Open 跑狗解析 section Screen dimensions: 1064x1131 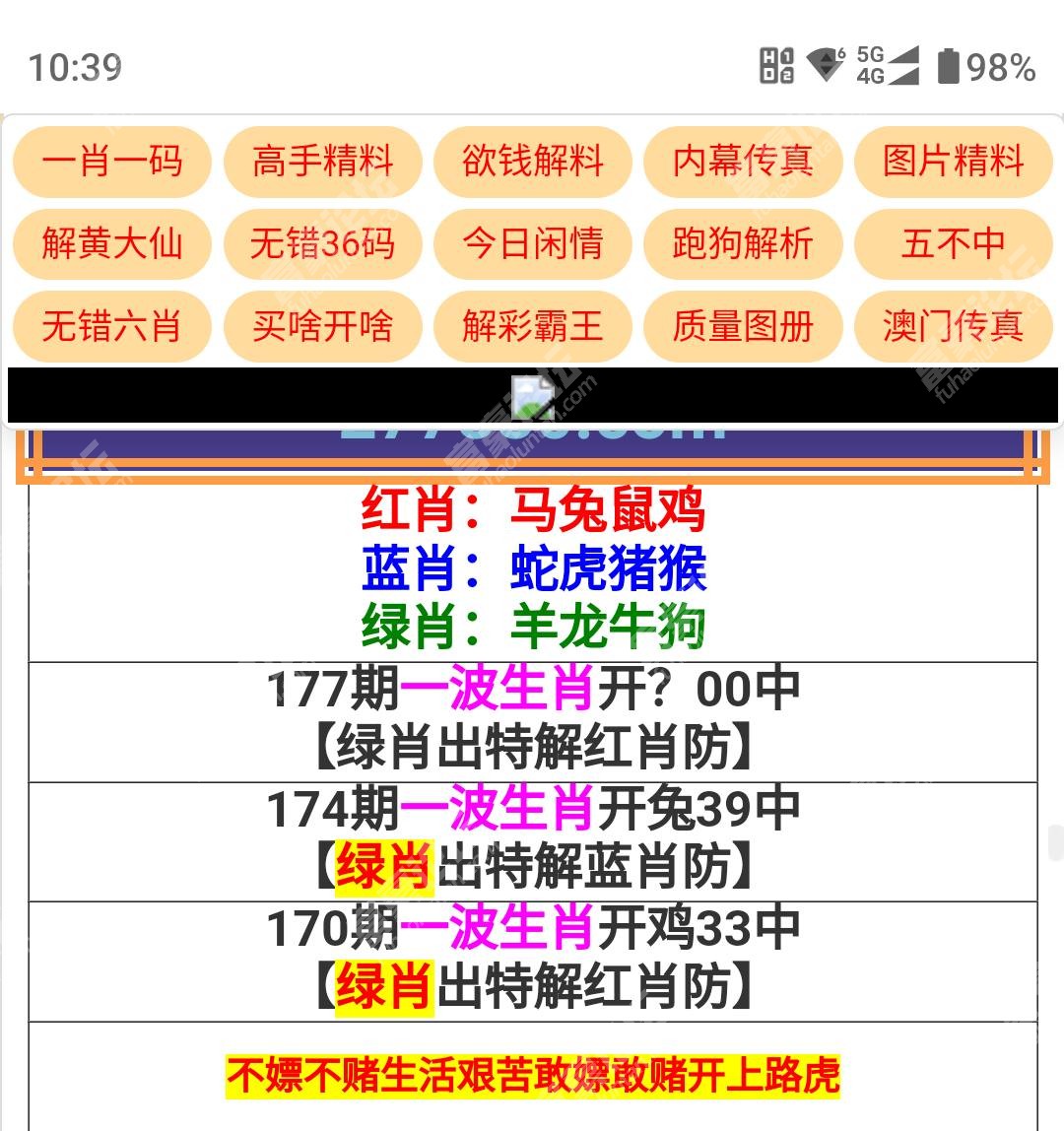[x=743, y=243]
